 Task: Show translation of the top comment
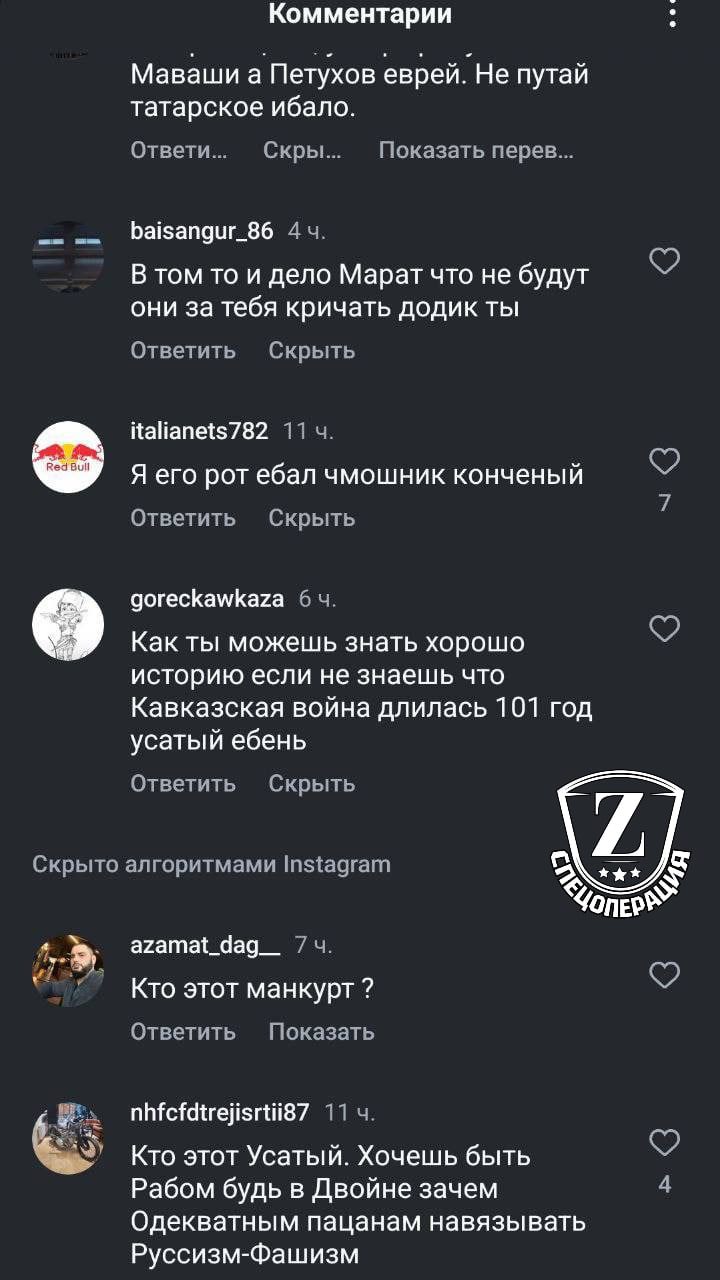pyautogui.click(x=476, y=151)
